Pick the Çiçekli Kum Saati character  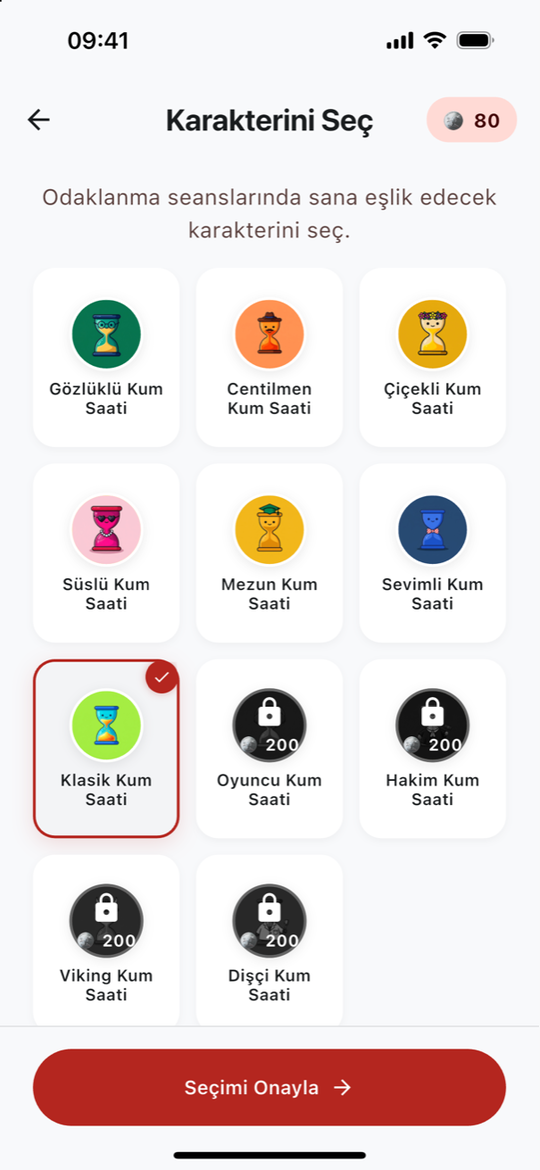point(433,357)
